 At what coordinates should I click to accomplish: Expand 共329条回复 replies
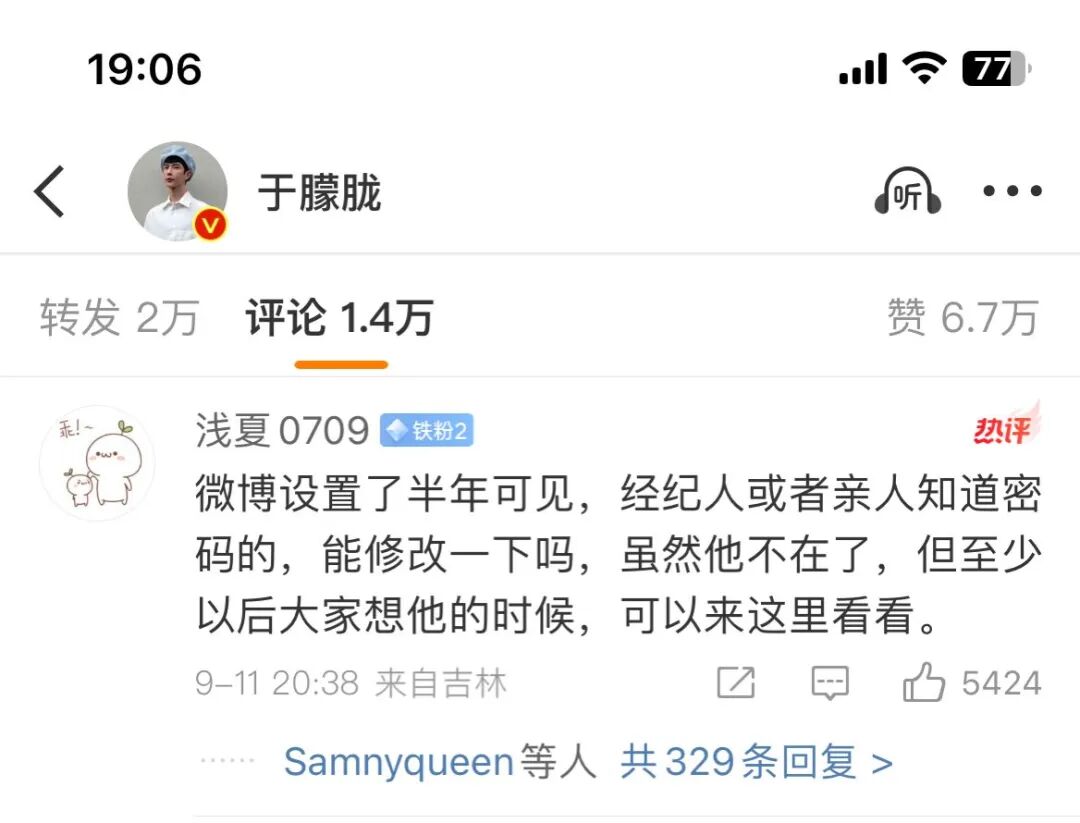[x=755, y=763]
